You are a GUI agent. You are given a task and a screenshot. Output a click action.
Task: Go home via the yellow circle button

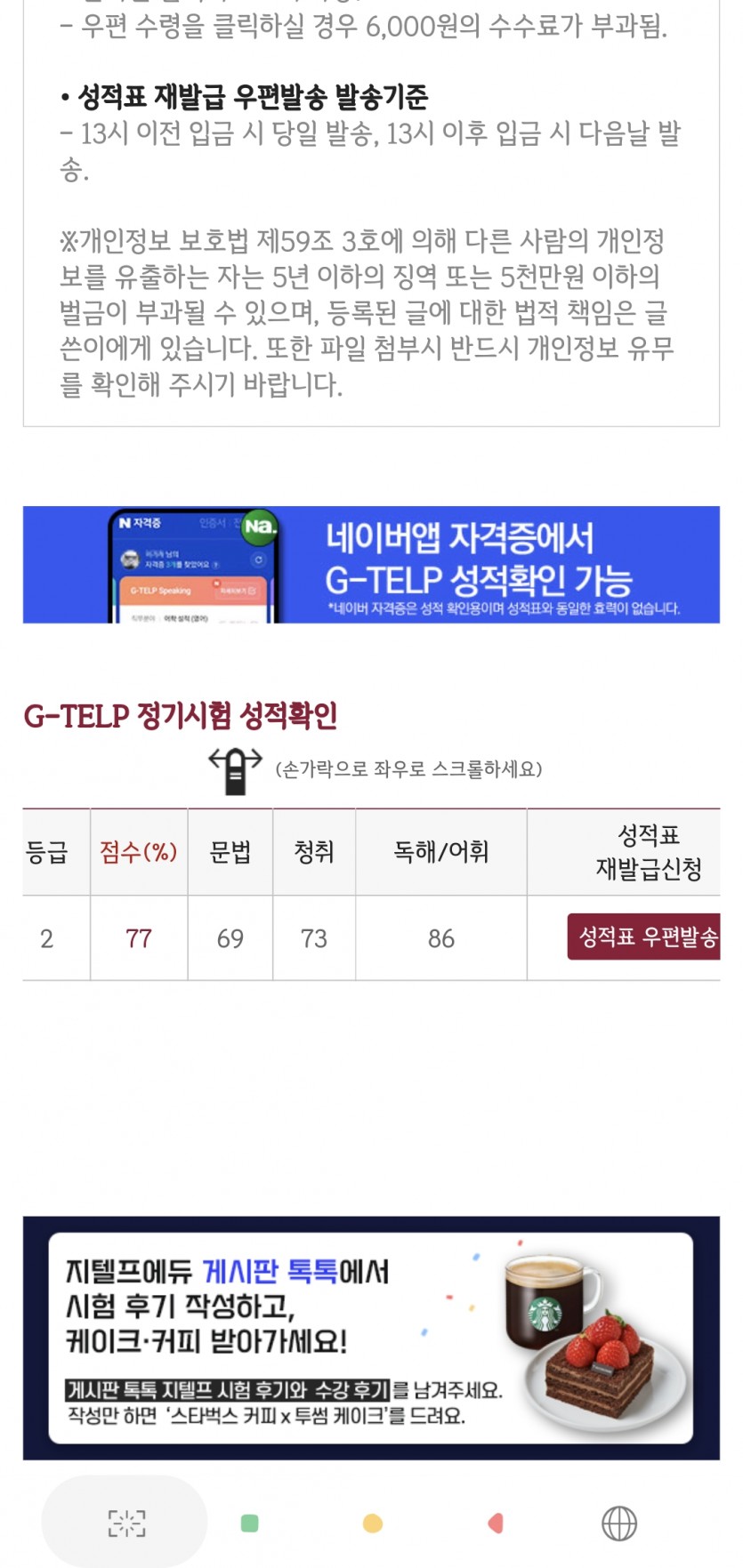click(373, 1524)
